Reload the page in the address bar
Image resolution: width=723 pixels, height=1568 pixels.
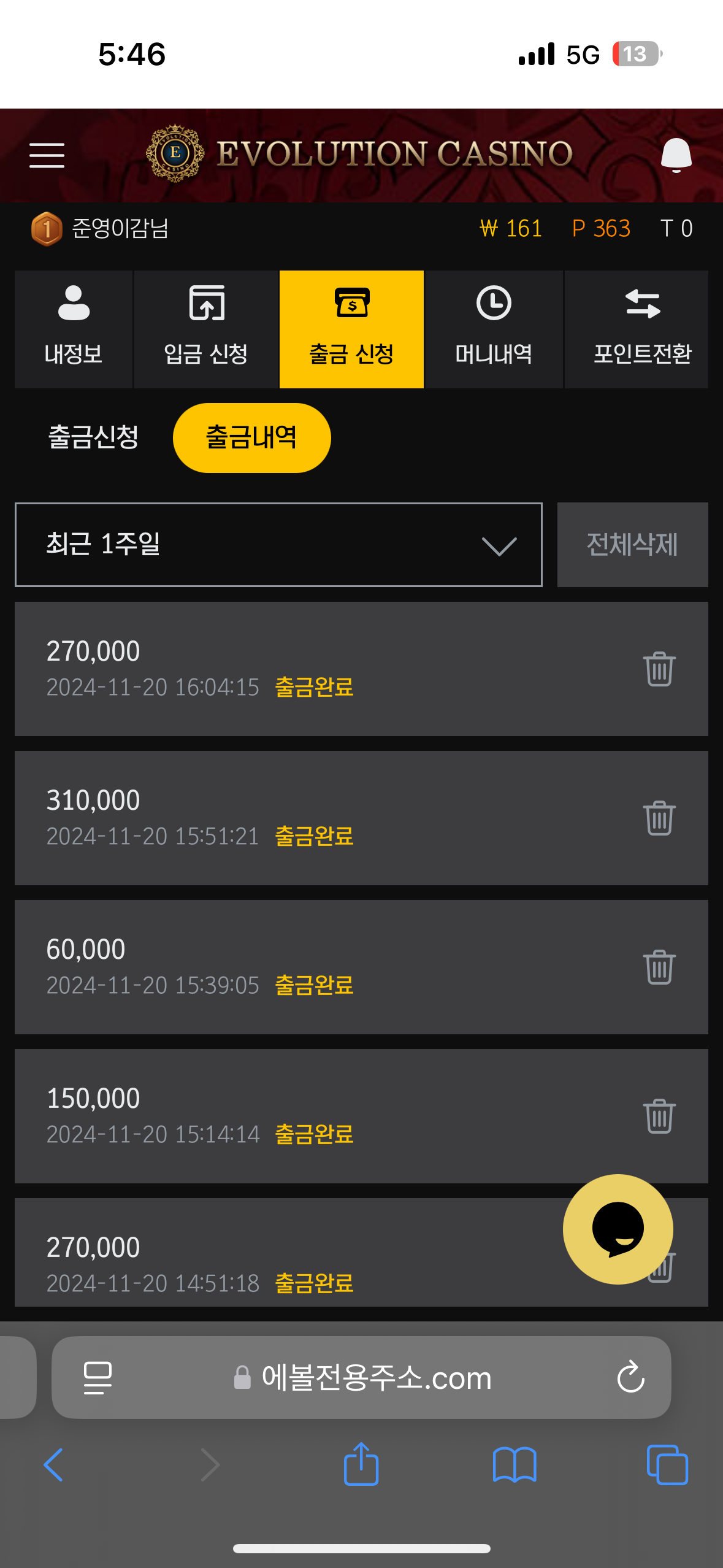630,1377
